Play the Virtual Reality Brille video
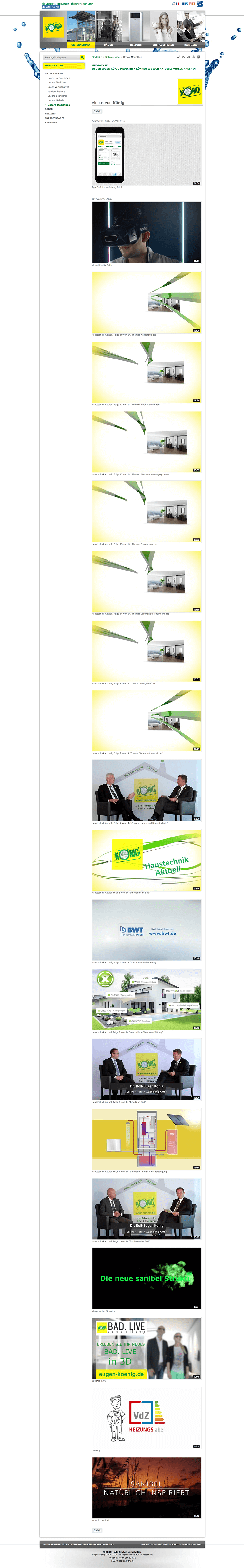The width and height of the screenshot is (244, 1568). click(146, 232)
